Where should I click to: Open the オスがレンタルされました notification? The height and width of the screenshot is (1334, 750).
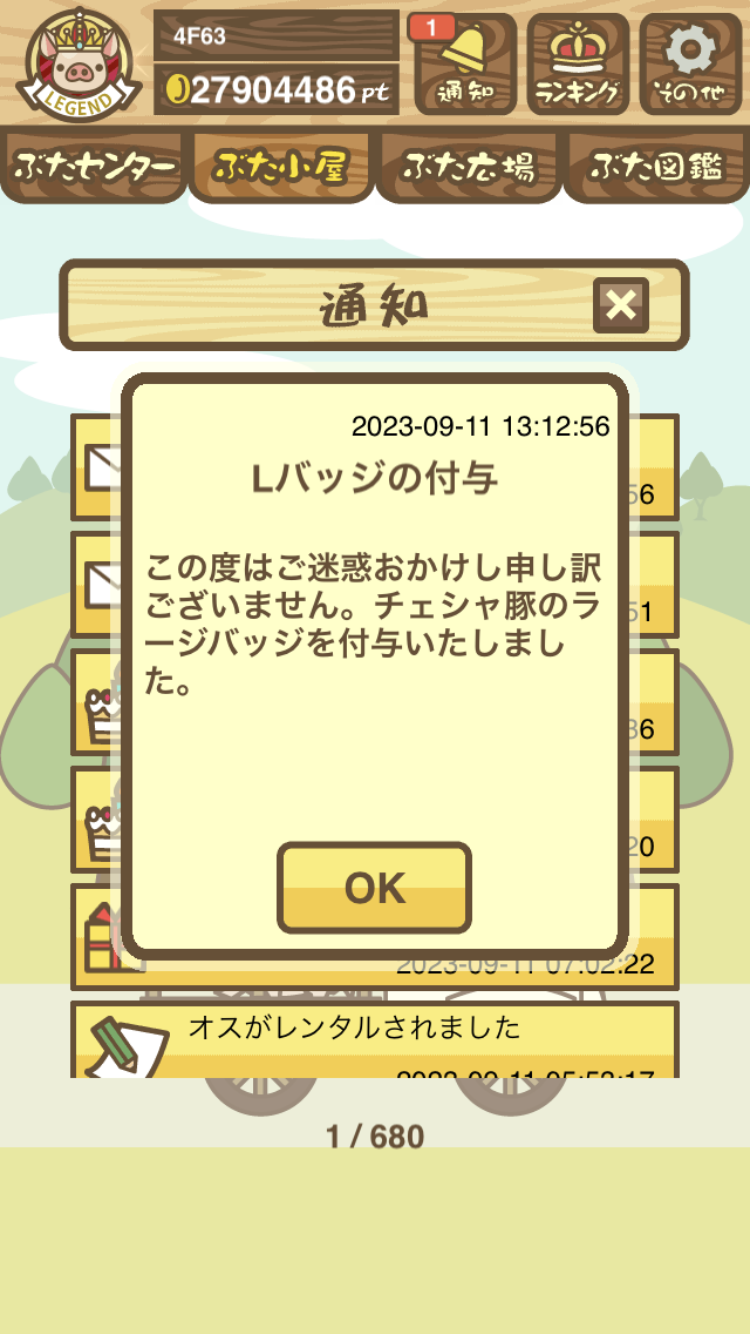pyautogui.click(x=374, y=1040)
